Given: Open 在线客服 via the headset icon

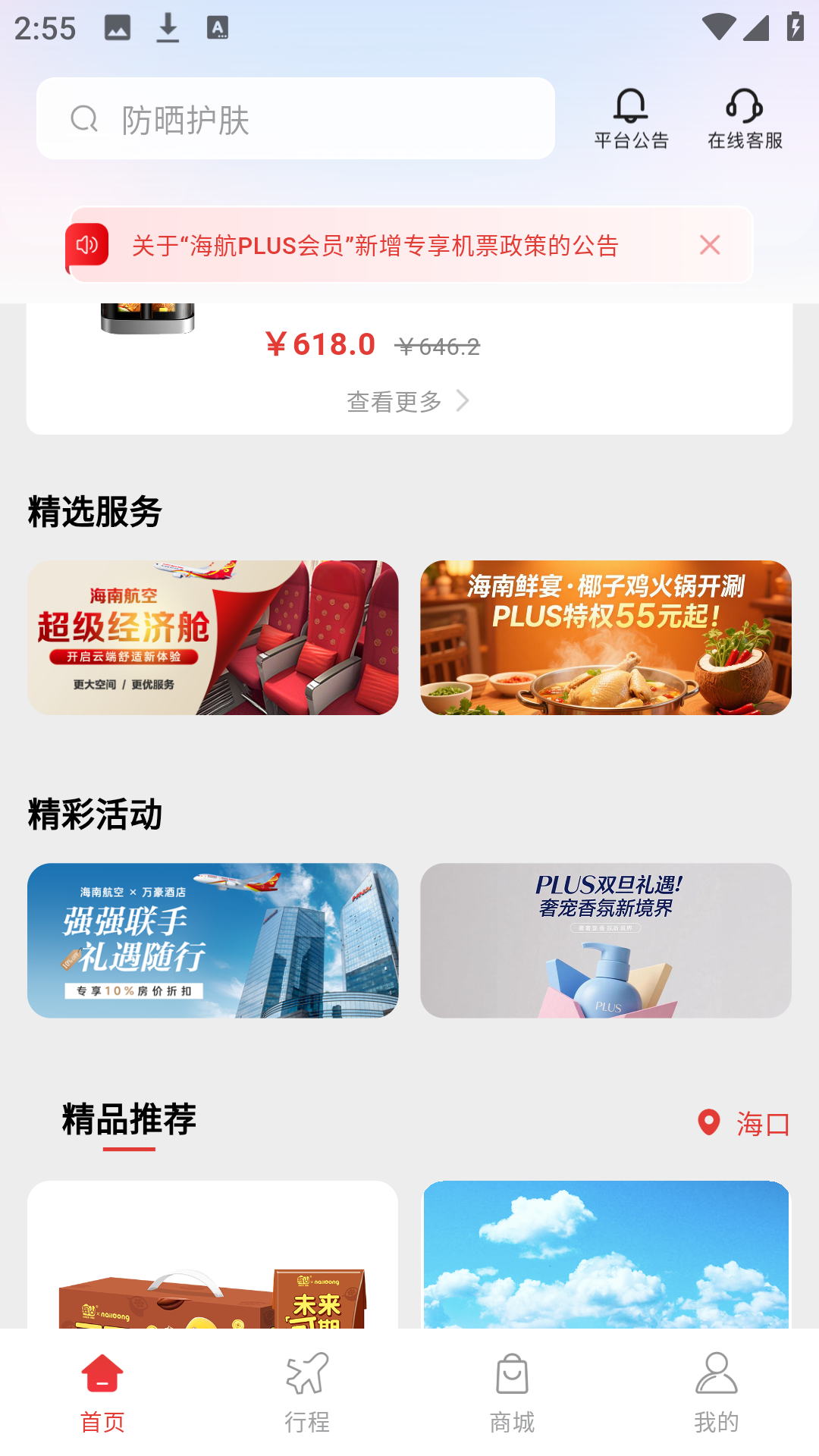Looking at the screenshot, I should [x=744, y=107].
